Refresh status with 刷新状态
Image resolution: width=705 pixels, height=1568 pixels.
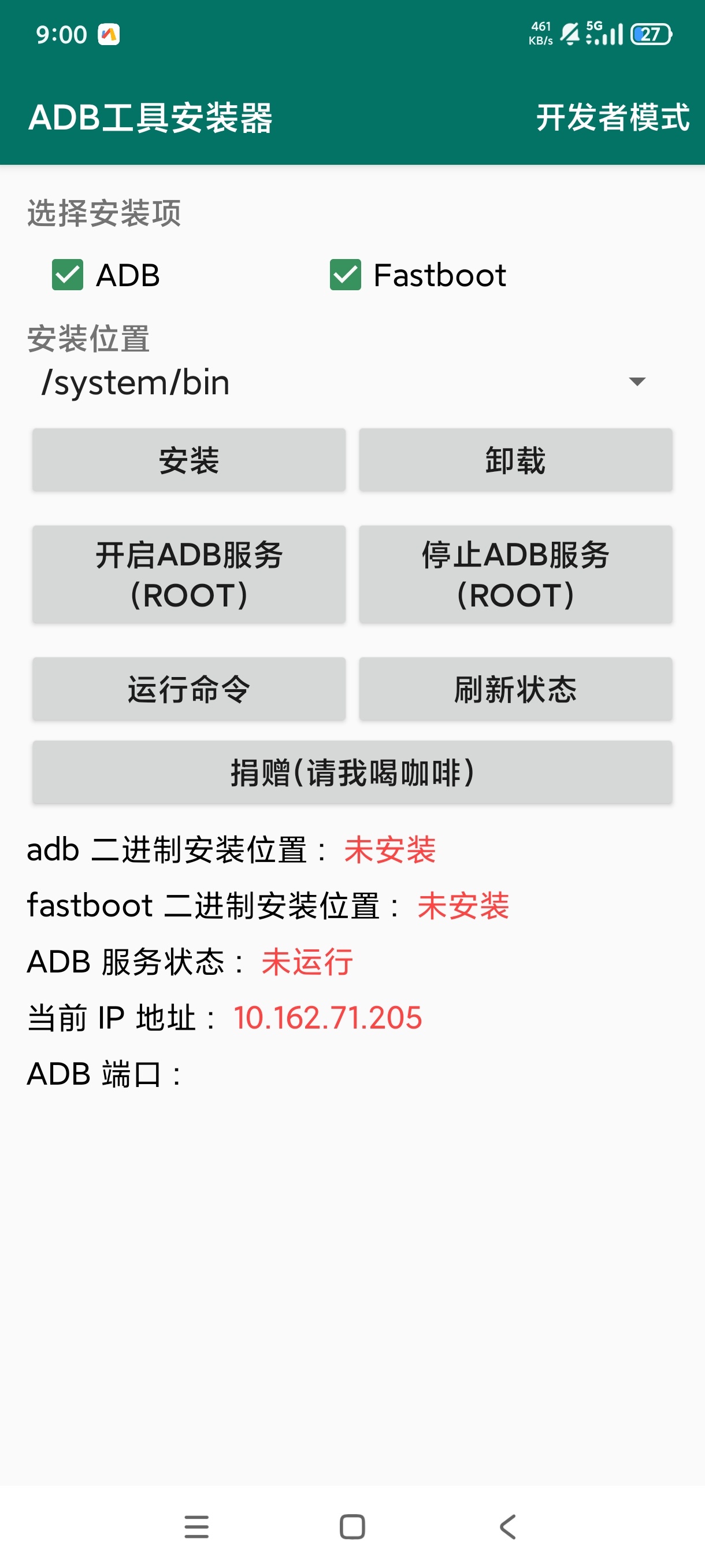tap(515, 689)
